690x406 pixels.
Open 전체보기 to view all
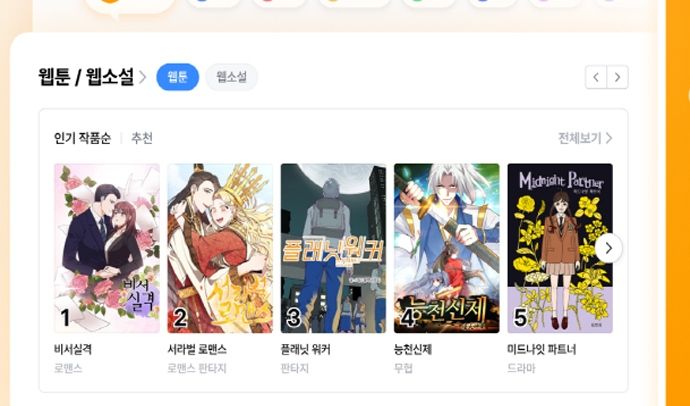(x=585, y=138)
